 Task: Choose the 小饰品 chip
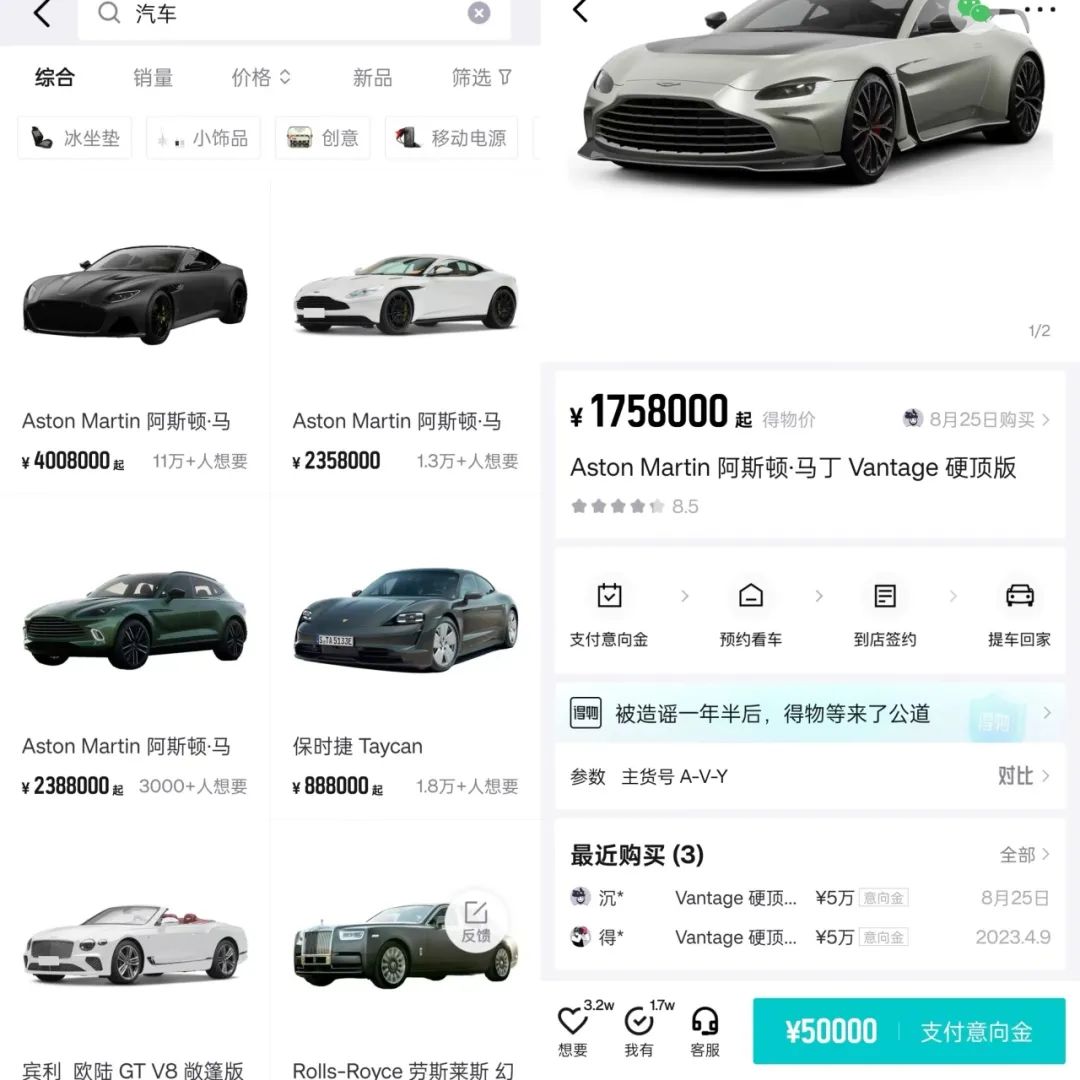tap(203, 138)
